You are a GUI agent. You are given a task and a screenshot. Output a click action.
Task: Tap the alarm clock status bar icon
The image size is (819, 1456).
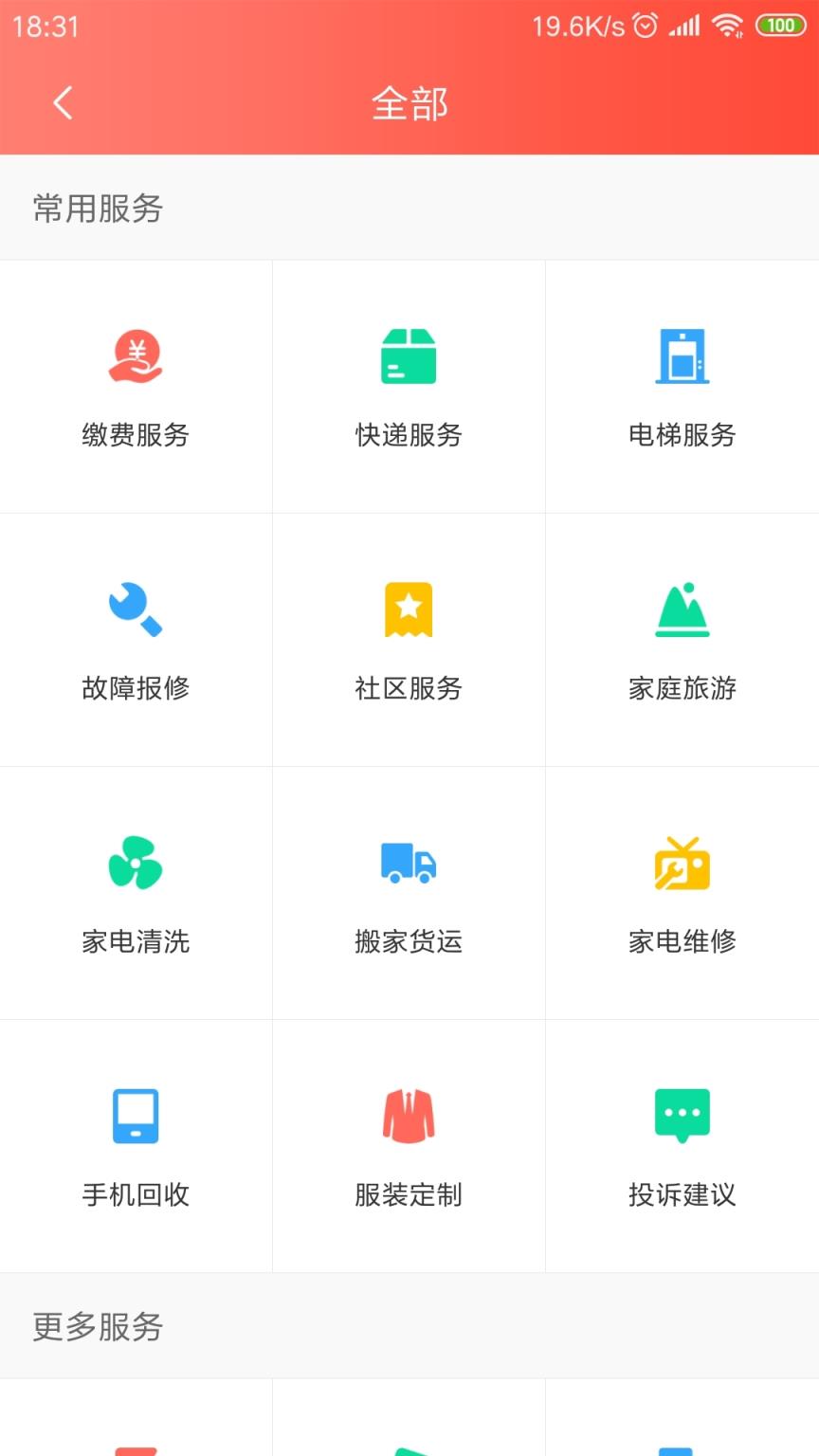click(644, 27)
